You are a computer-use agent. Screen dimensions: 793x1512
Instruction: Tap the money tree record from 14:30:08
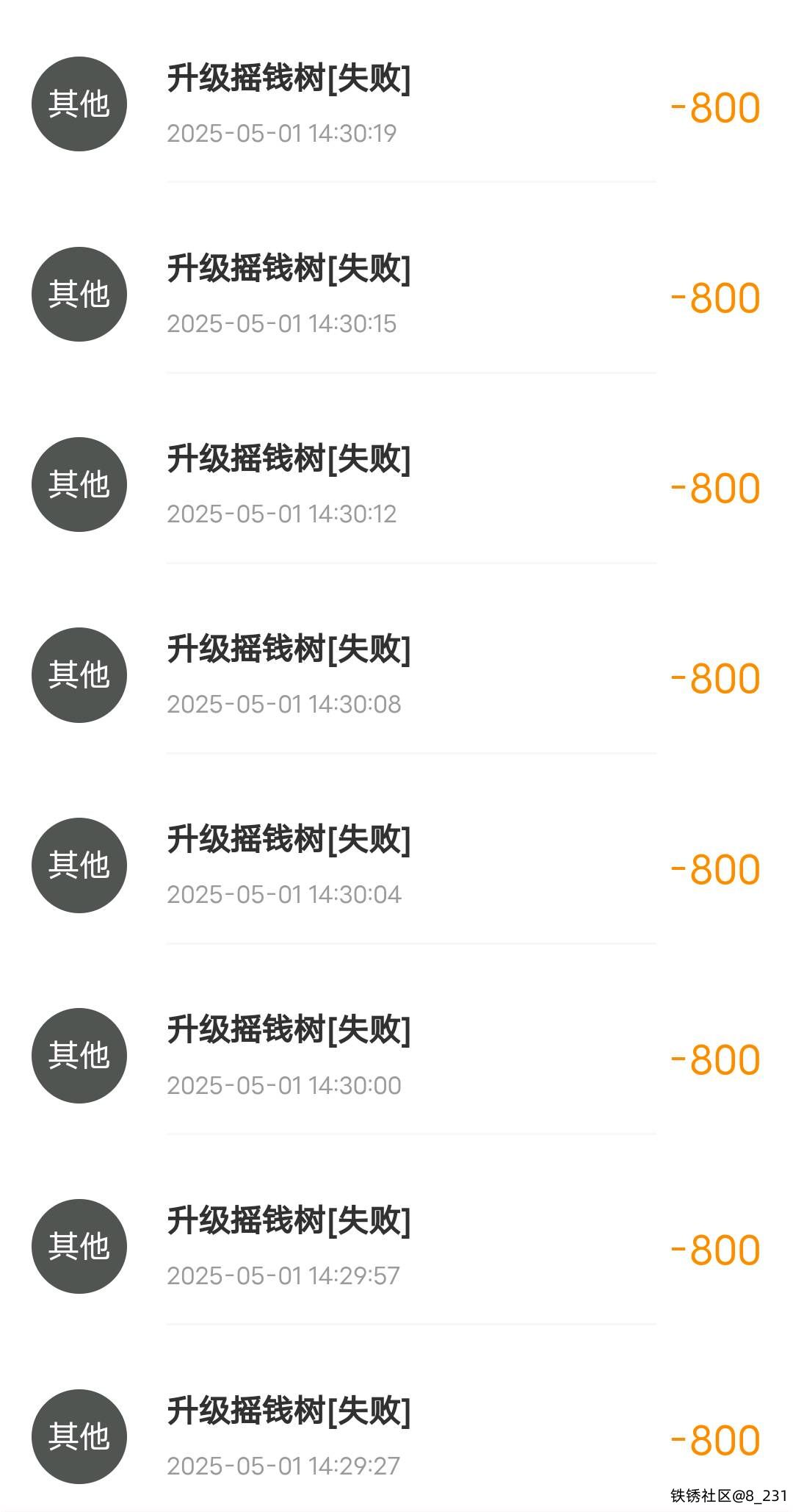click(396, 675)
